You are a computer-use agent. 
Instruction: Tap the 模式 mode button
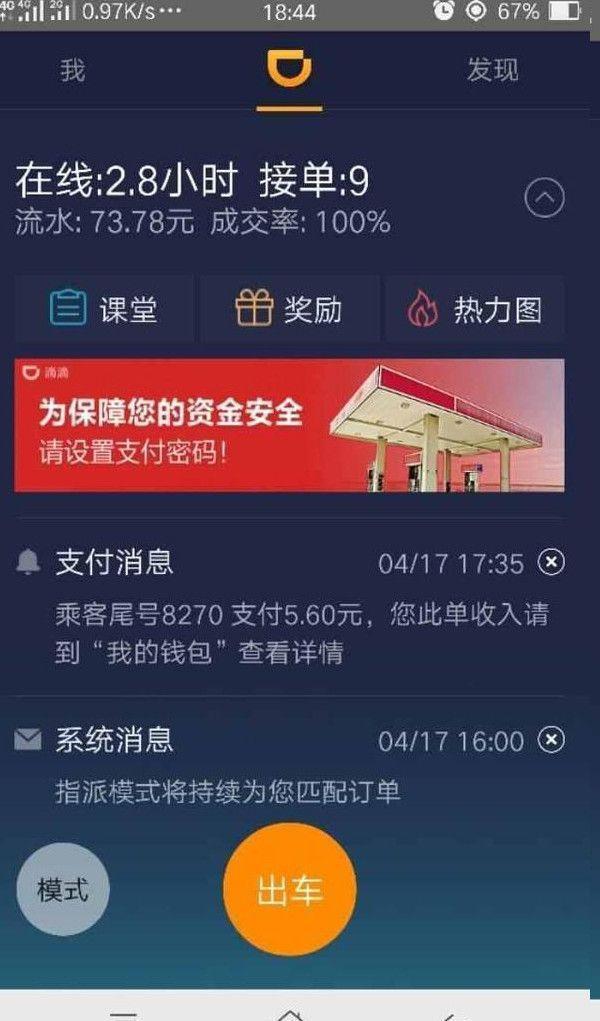click(63, 889)
